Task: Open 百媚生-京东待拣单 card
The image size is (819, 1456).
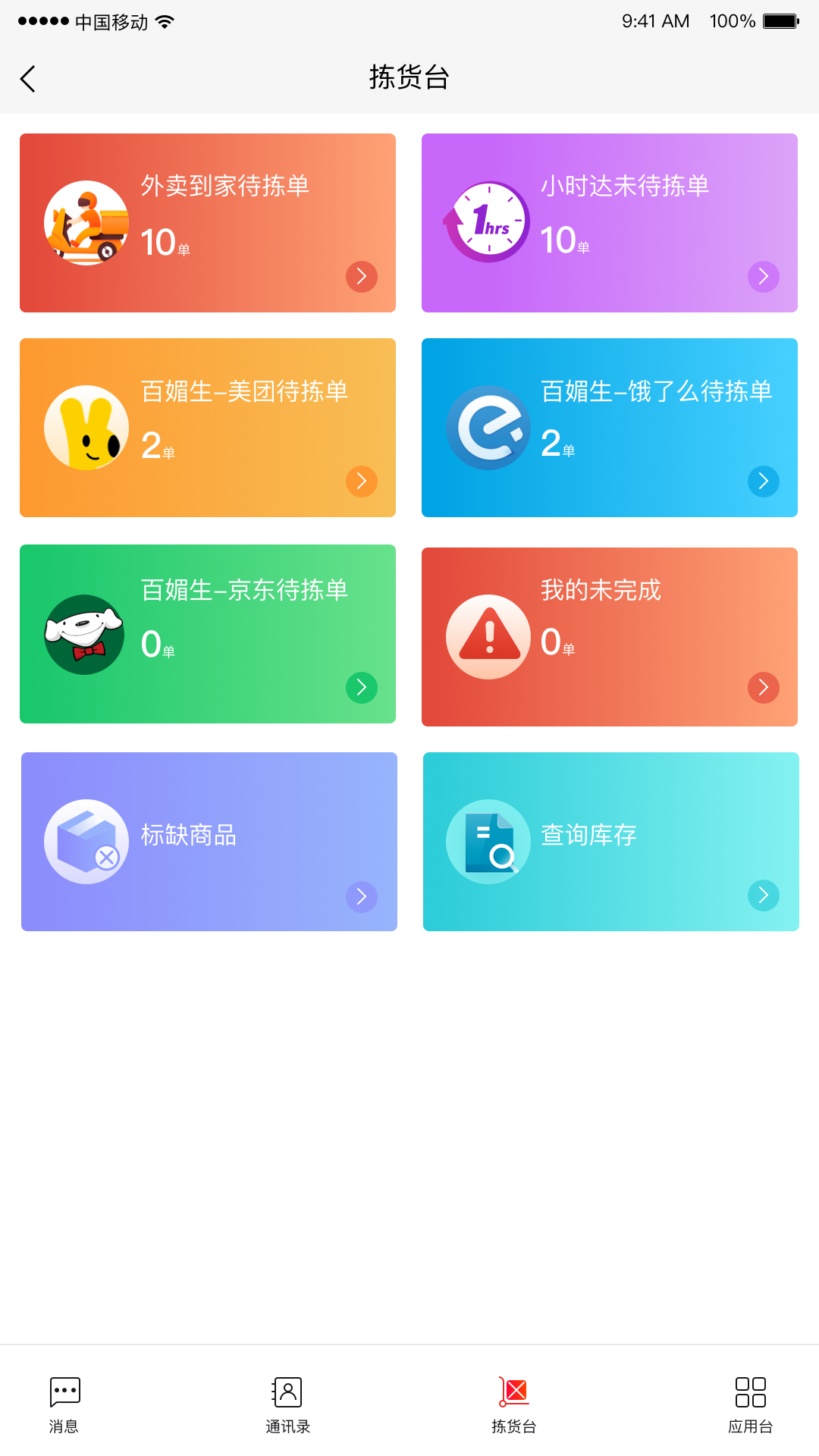Action: [x=208, y=634]
